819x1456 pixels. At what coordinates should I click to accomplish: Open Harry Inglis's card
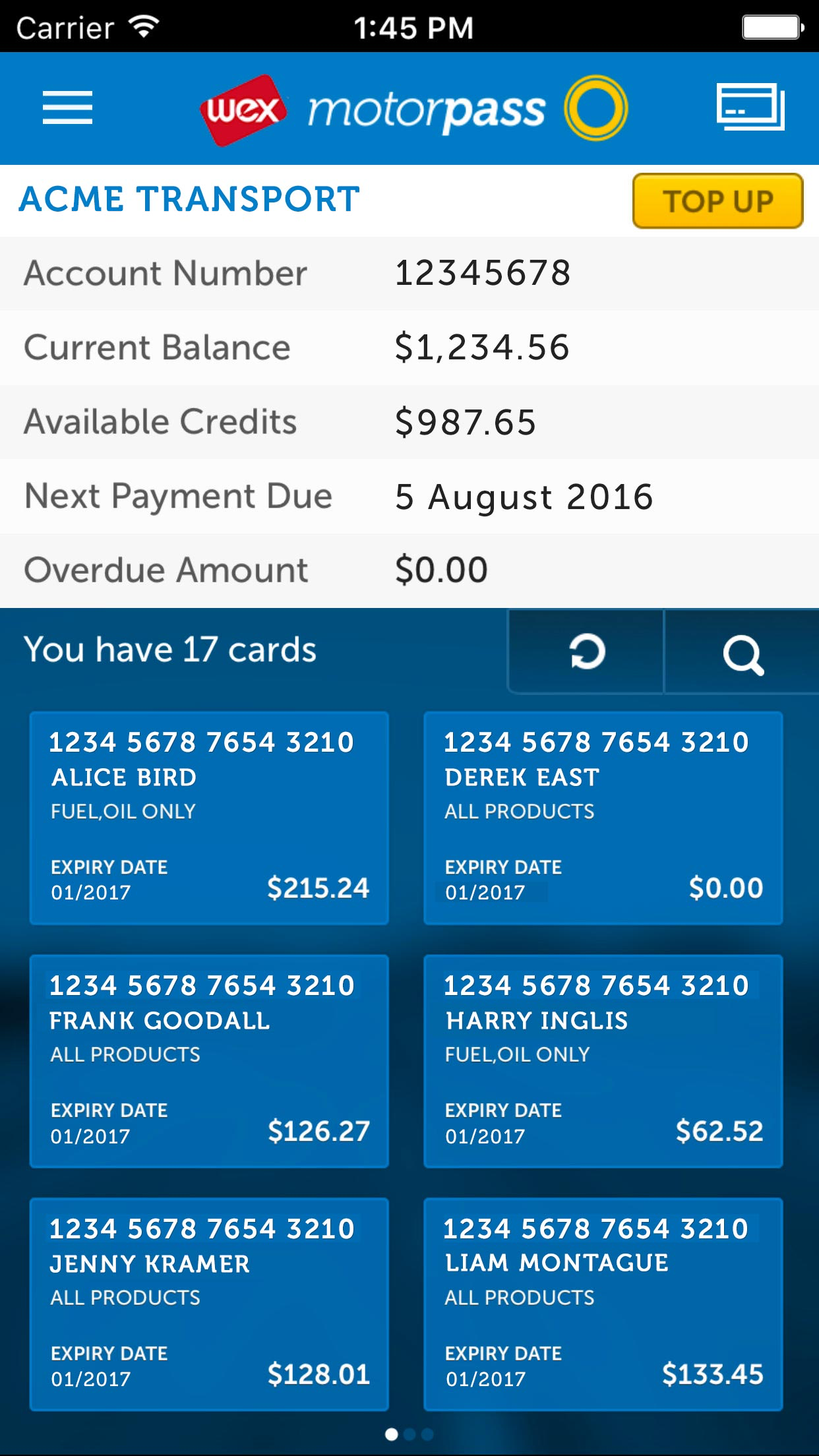[x=603, y=1061]
